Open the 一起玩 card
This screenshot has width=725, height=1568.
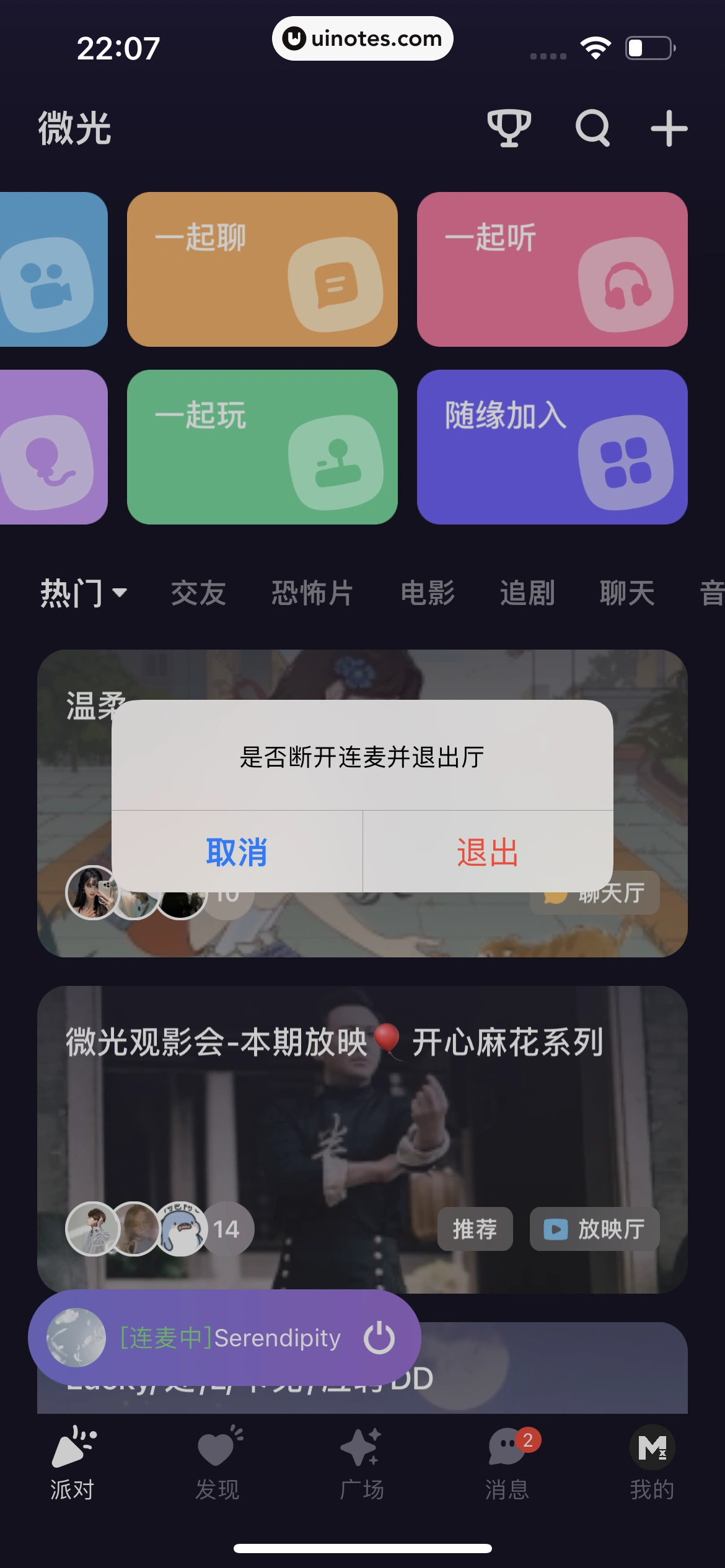262,447
